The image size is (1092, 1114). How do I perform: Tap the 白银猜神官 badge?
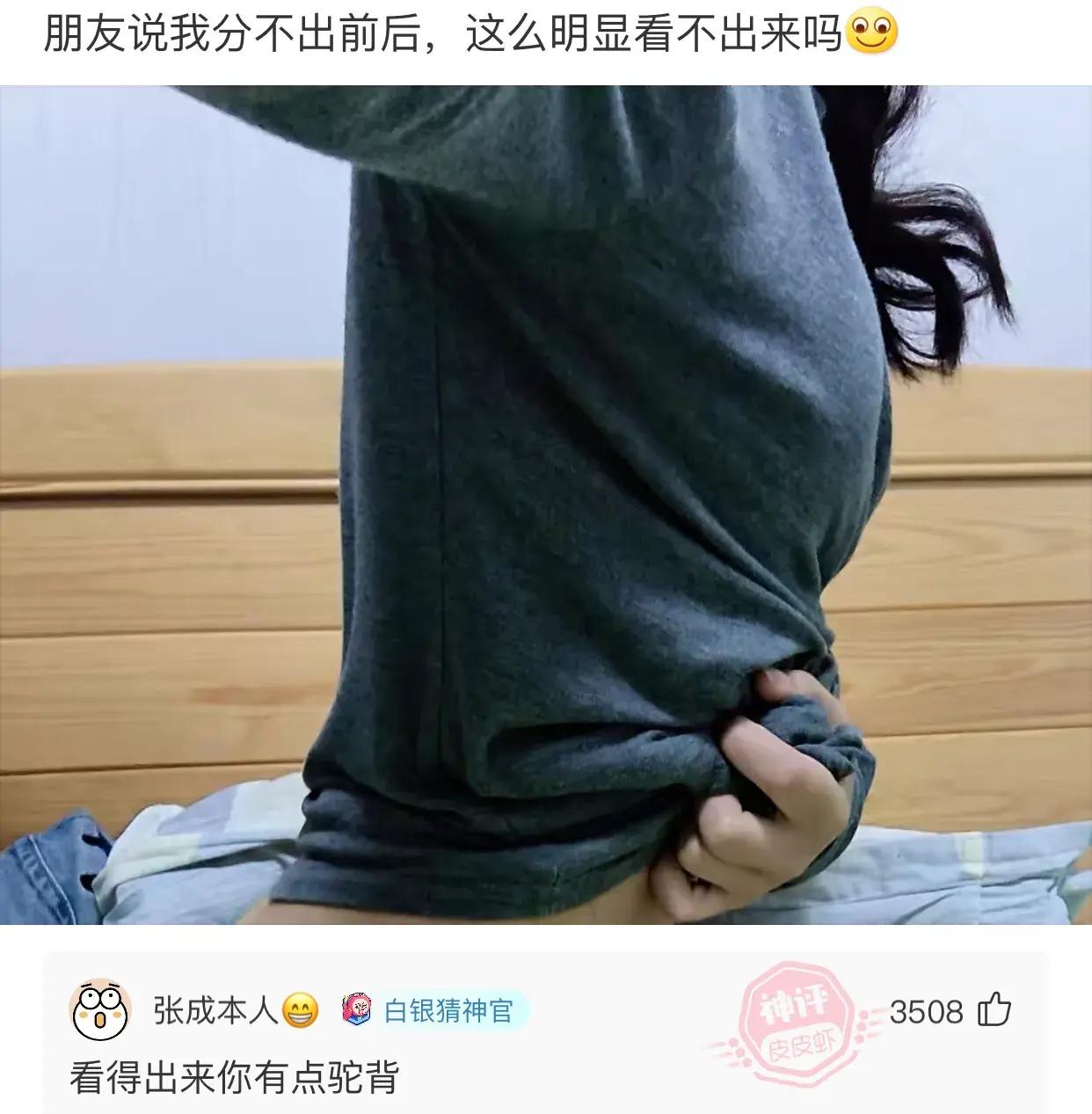click(x=437, y=1011)
